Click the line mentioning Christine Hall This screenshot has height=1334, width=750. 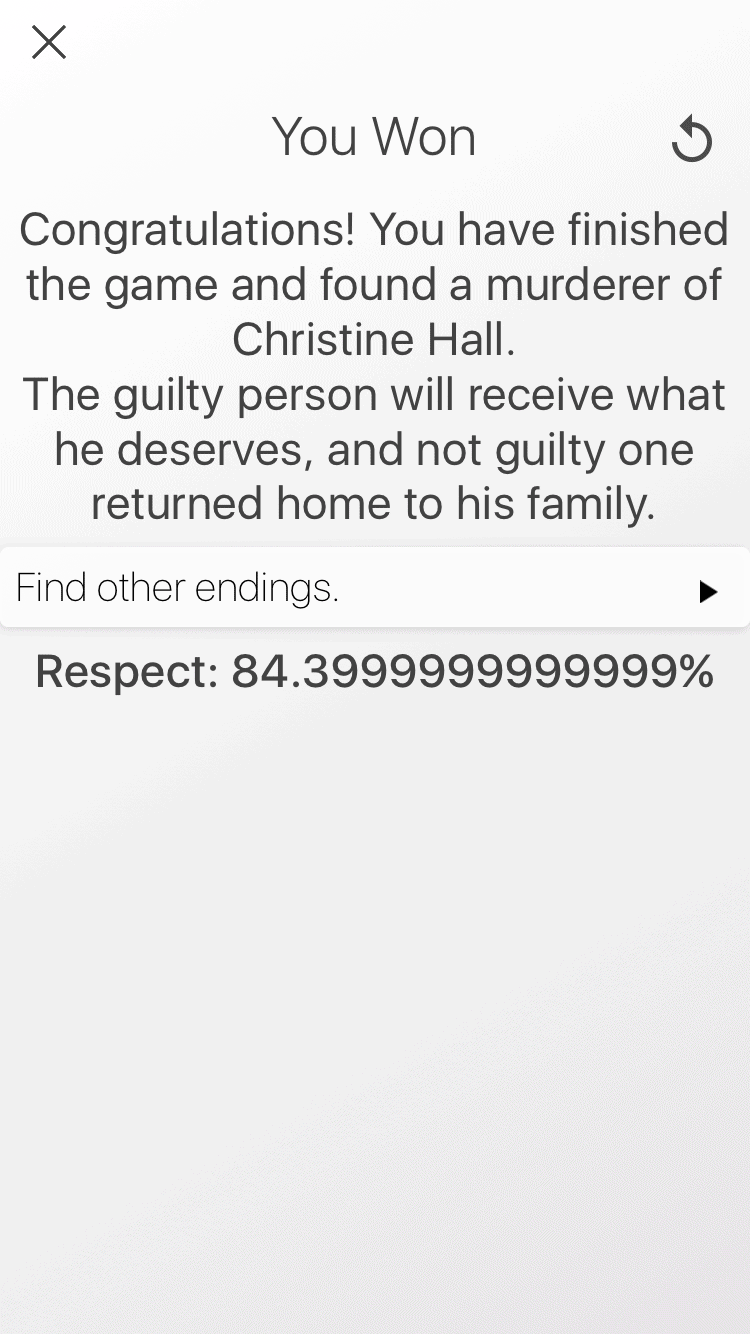tap(373, 338)
